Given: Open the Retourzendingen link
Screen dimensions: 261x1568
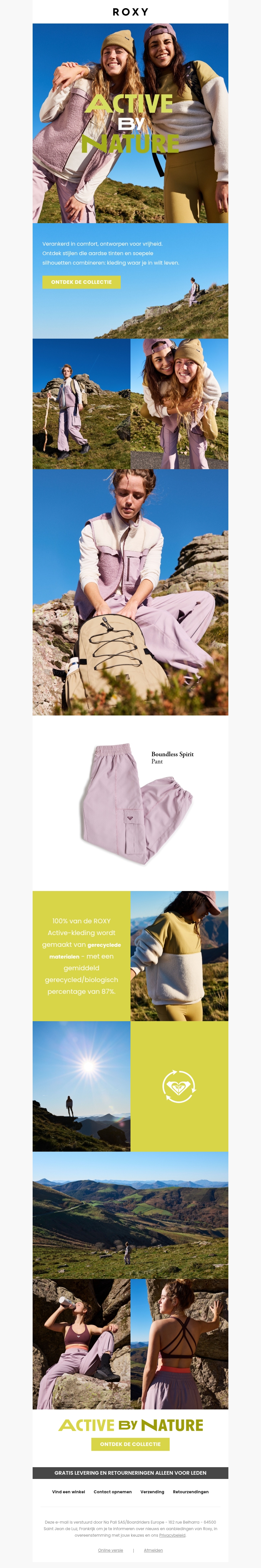Looking at the screenshot, I should click(191, 1492).
